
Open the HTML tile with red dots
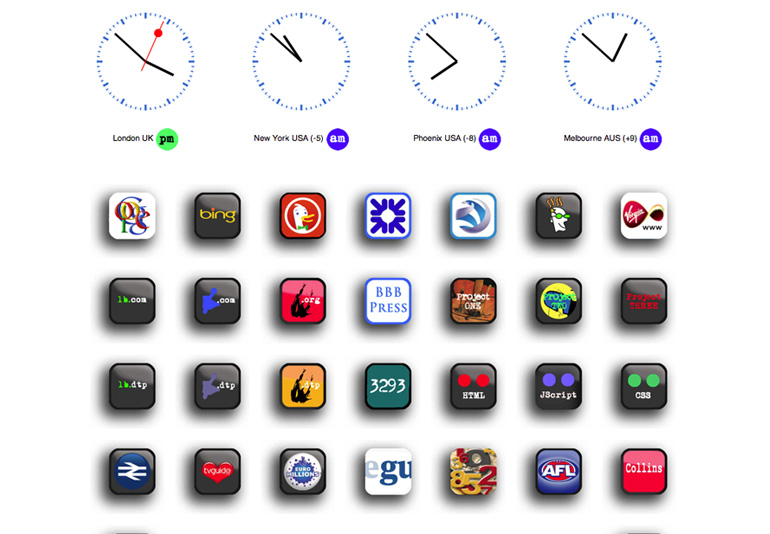point(473,386)
